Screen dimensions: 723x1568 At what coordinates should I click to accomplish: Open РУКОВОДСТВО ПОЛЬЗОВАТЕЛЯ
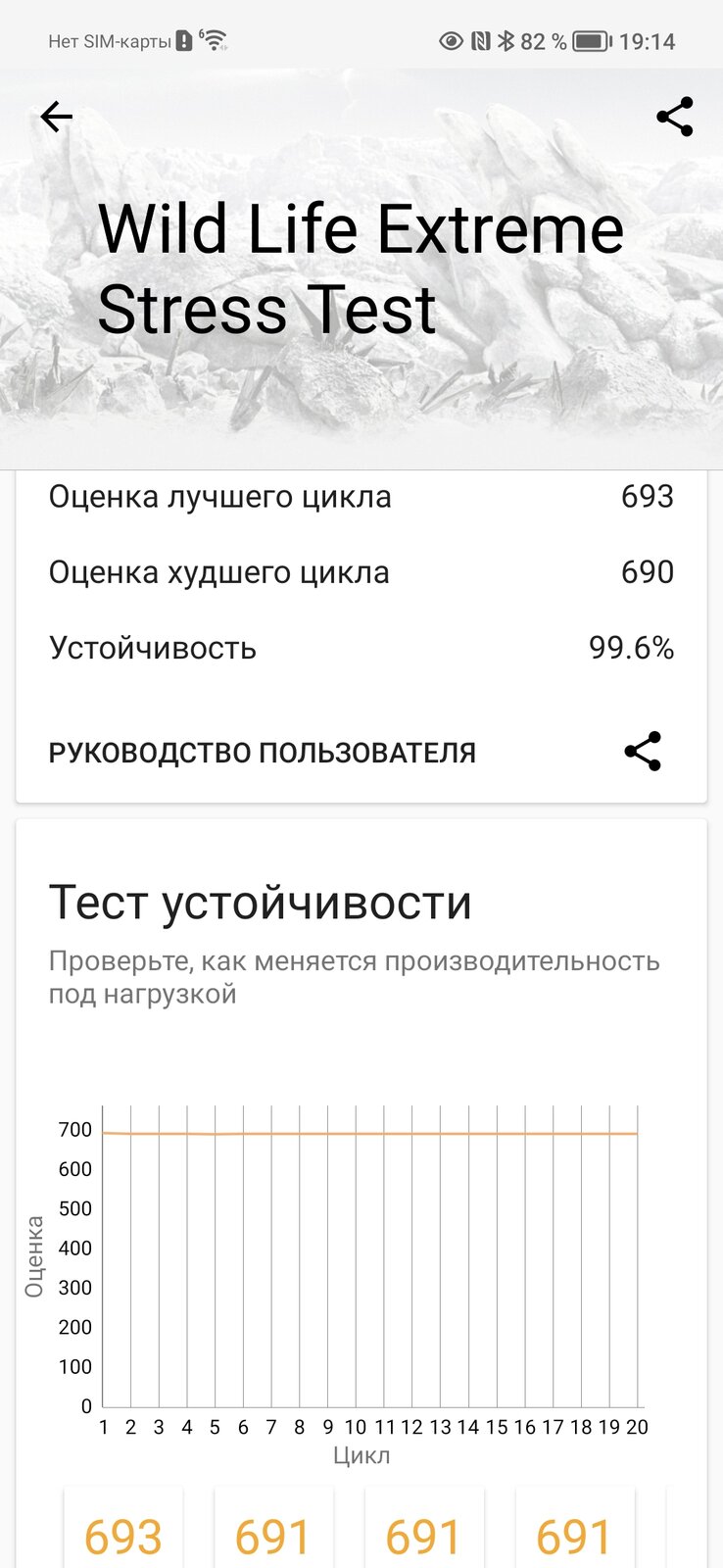point(263,753)
